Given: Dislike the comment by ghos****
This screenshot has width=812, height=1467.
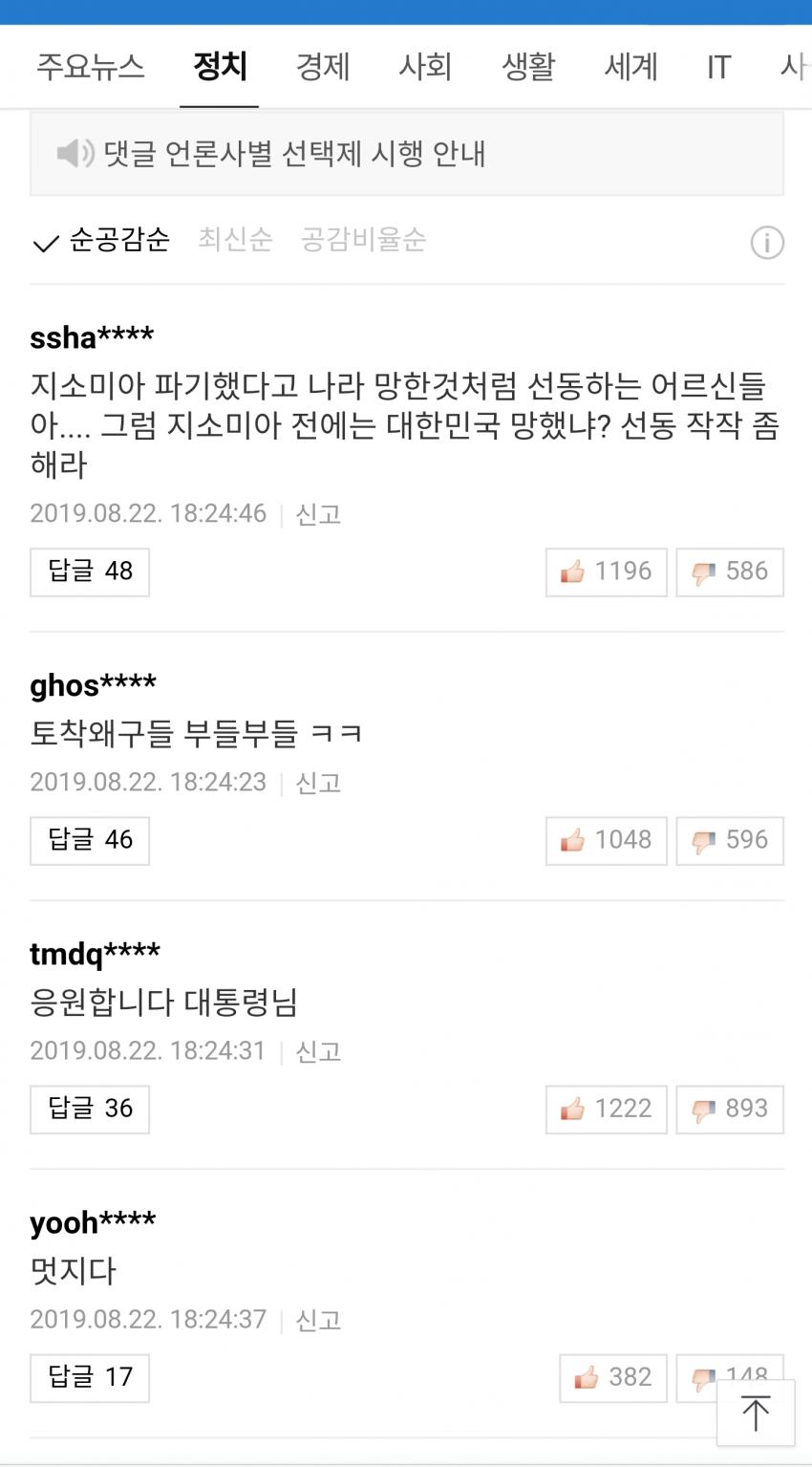Looking at the screenshot, I should [x=730, y=840].
